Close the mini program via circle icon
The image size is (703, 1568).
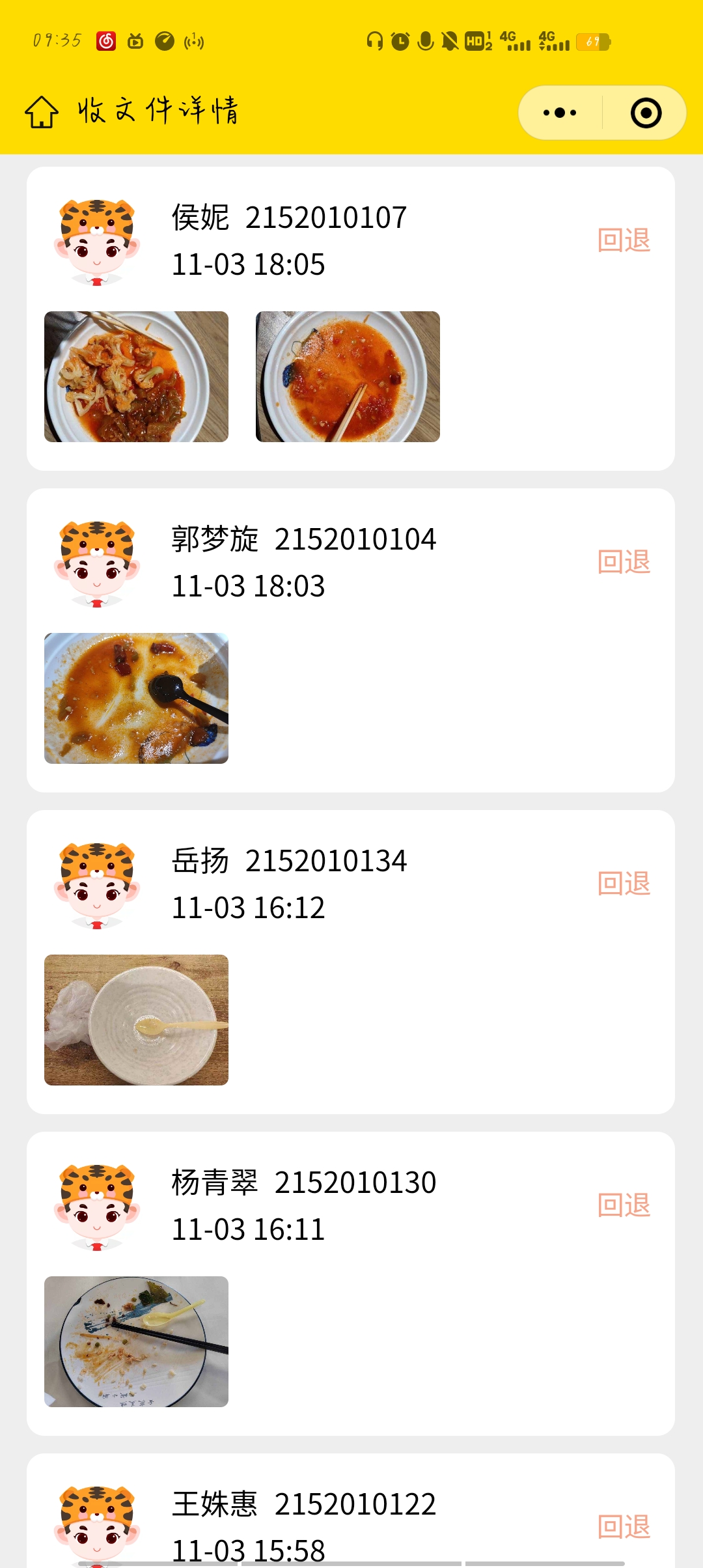tap(646, 113)
